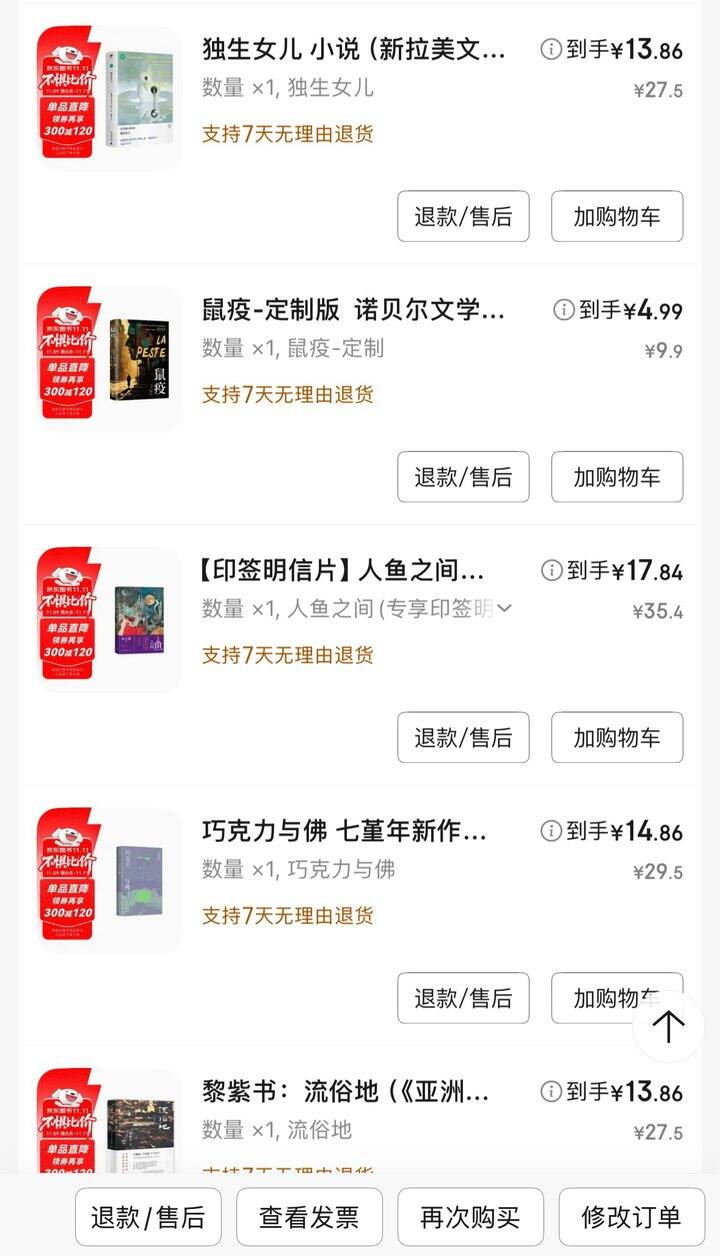Expand the 人鱼之间 spec details chevron

point(504,608)
